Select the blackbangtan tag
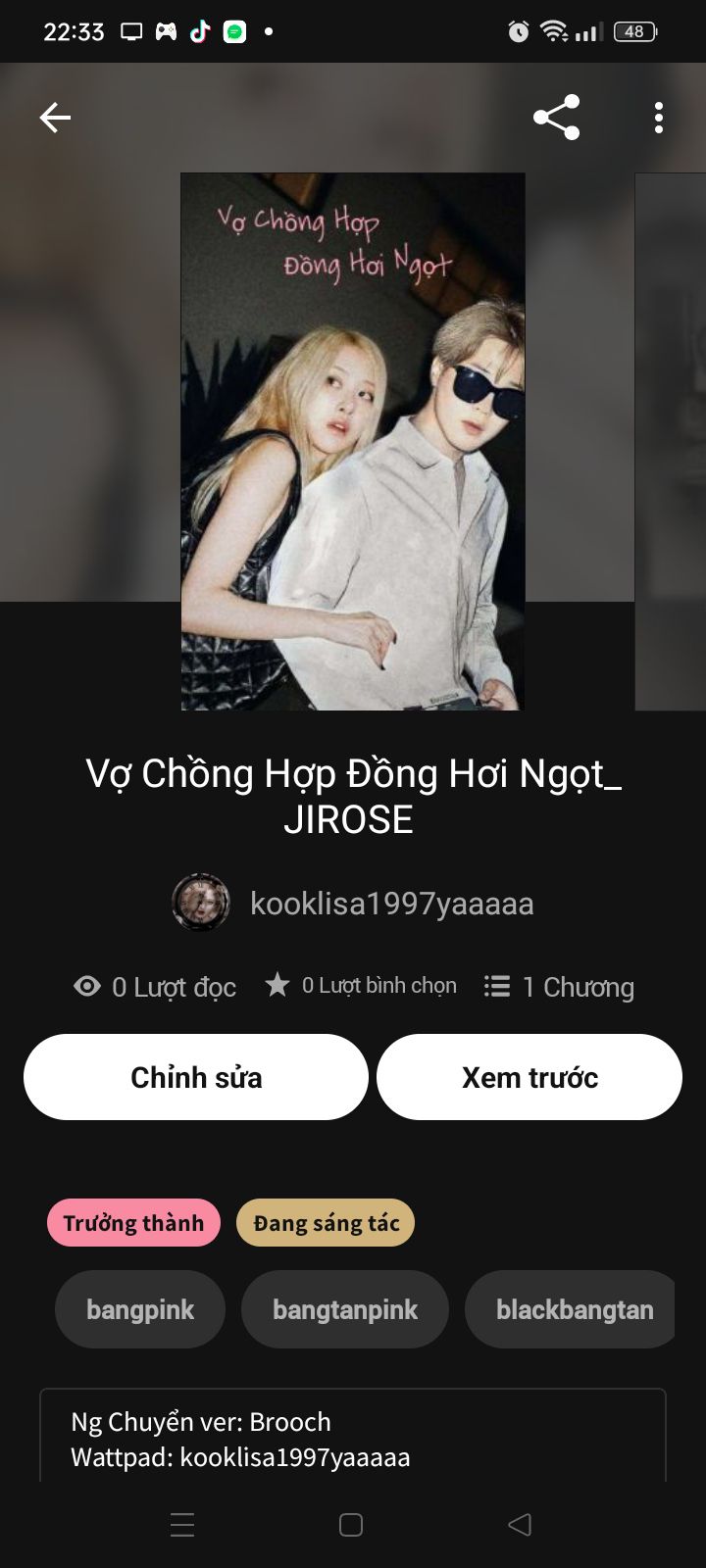 click(x=571, y=1309)
